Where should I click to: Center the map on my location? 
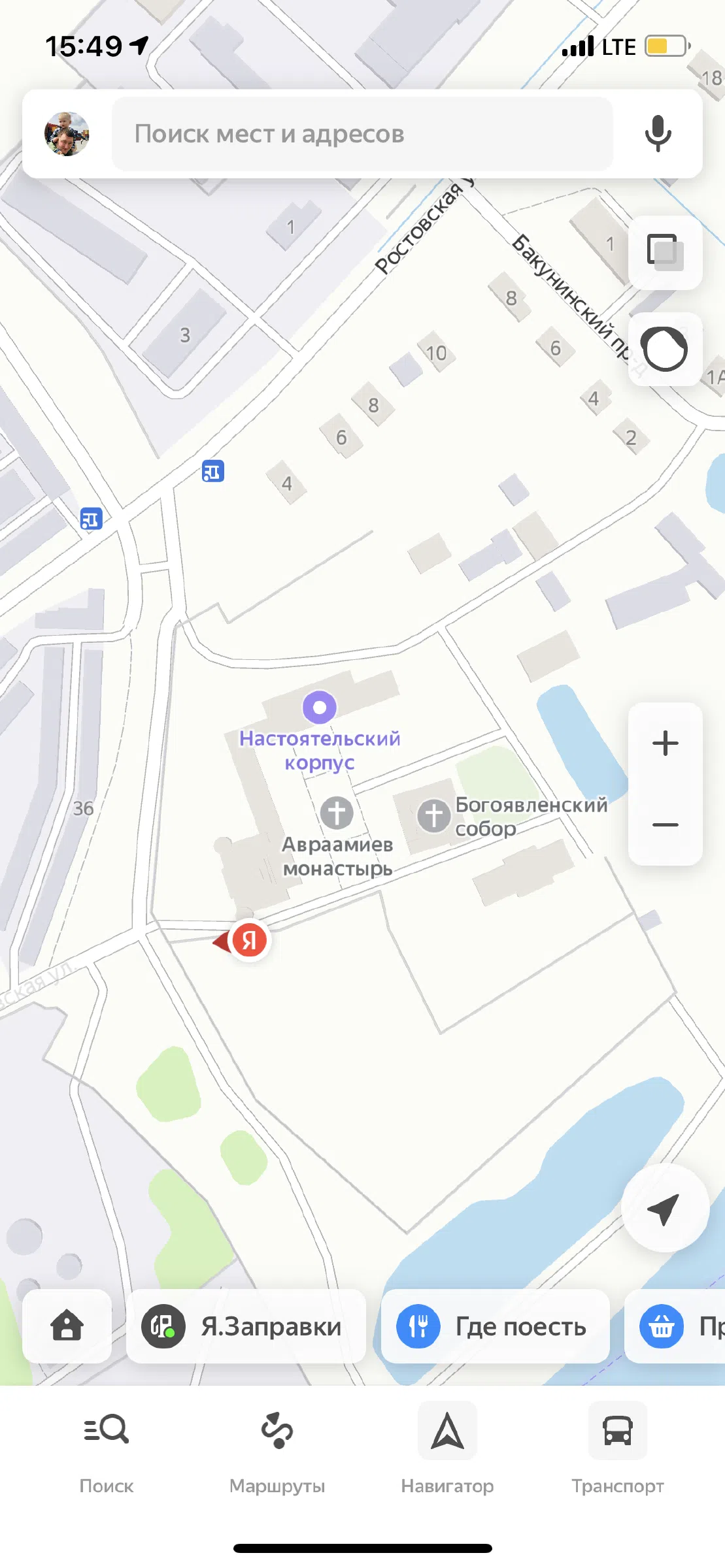pyautogui.click(x=665, y=1208)
